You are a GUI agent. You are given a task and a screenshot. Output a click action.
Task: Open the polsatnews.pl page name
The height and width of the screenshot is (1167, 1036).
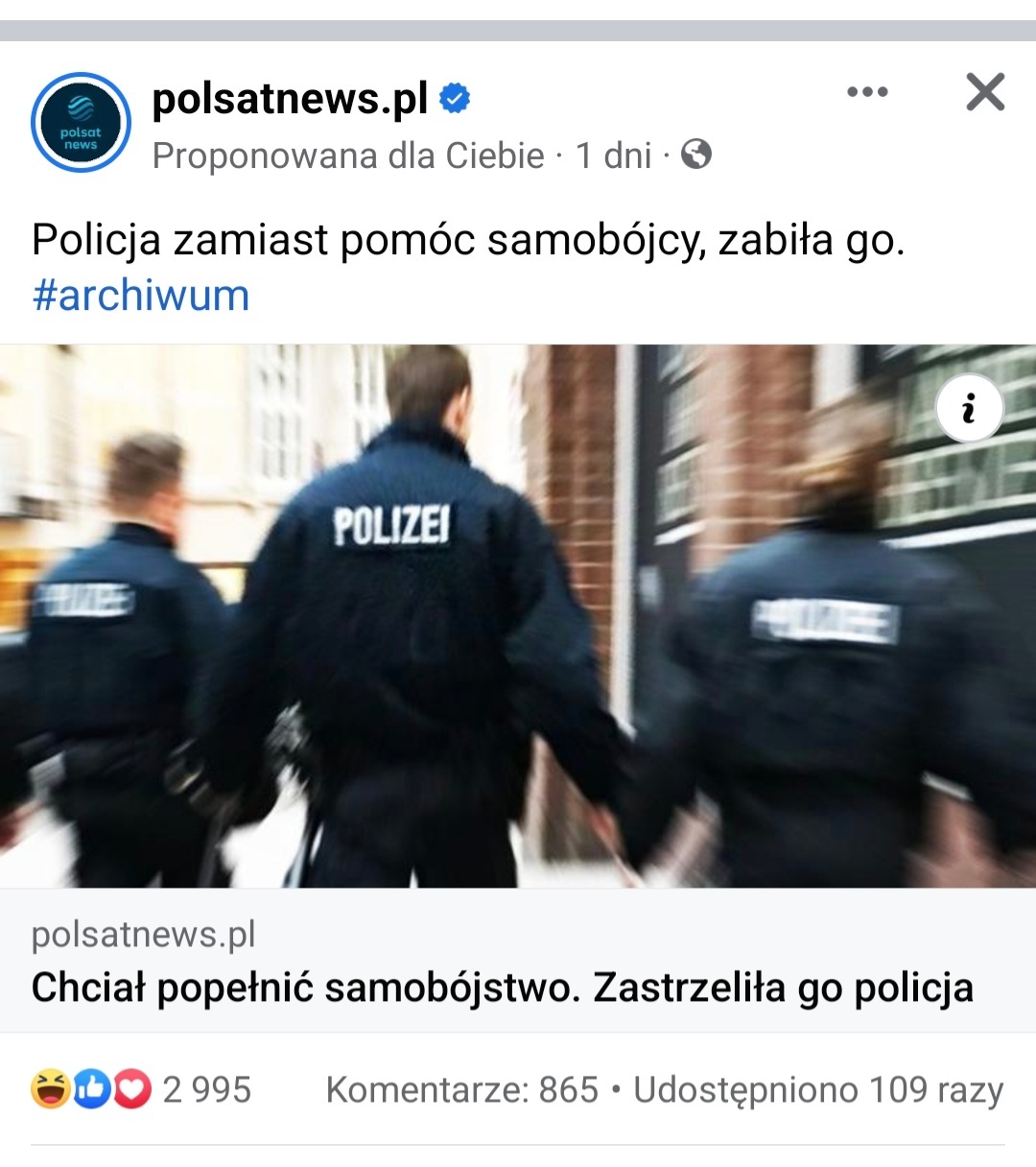(290, 98)
